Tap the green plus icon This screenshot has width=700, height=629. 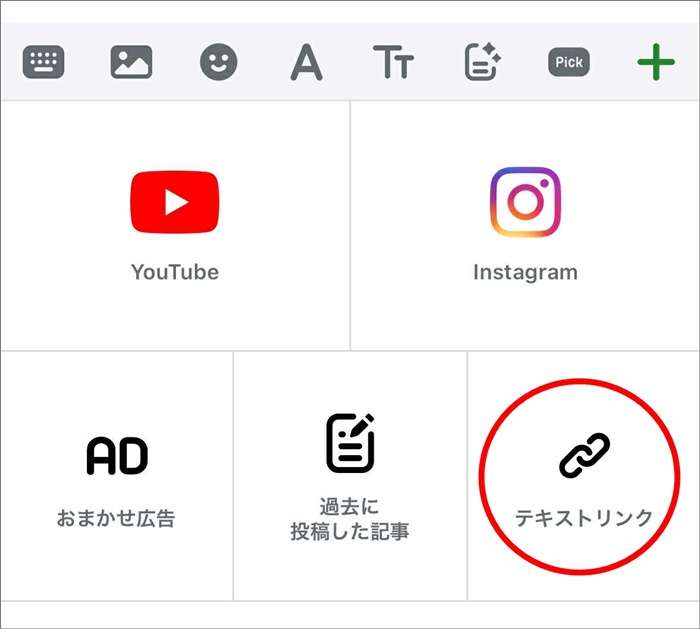(656, 63)
